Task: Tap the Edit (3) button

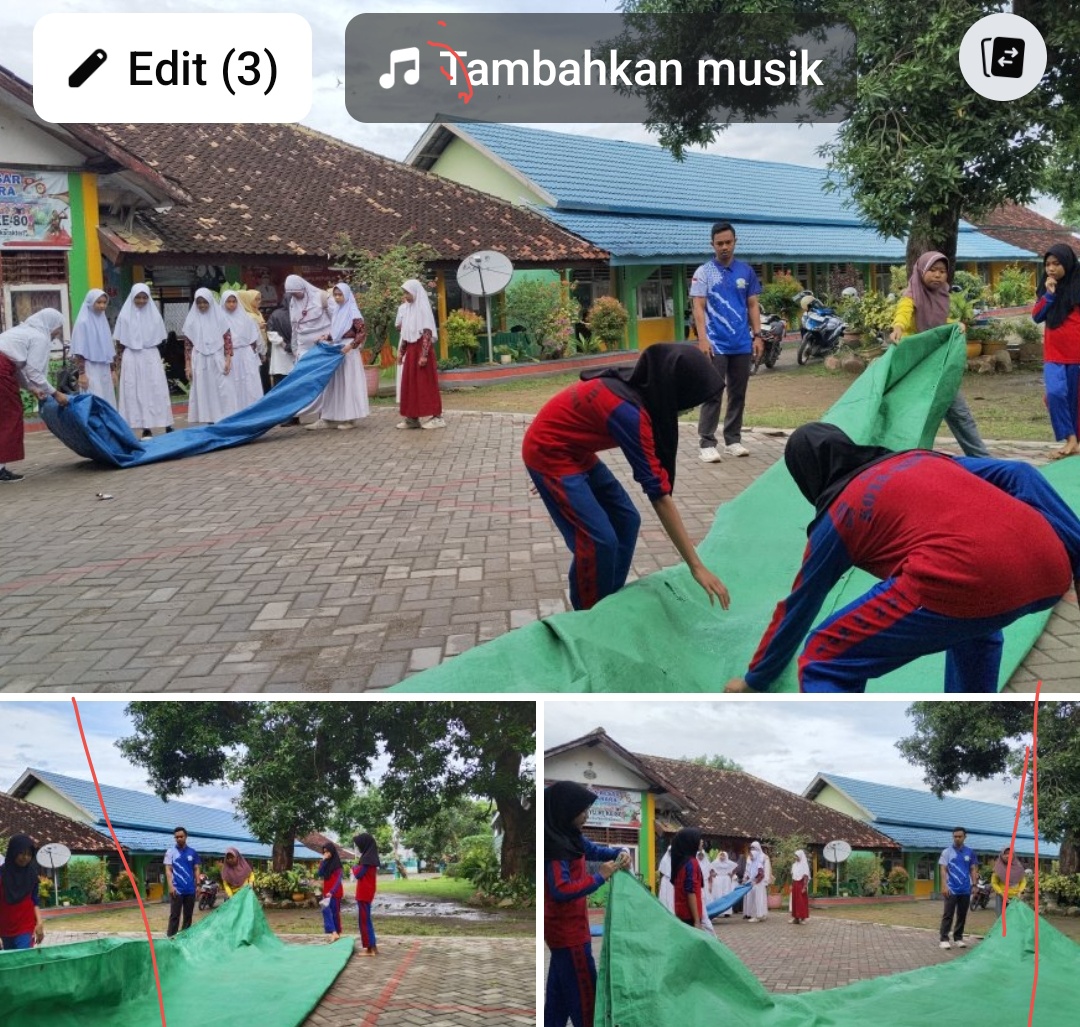Action: pyautogui.click(x=172, y=68)
